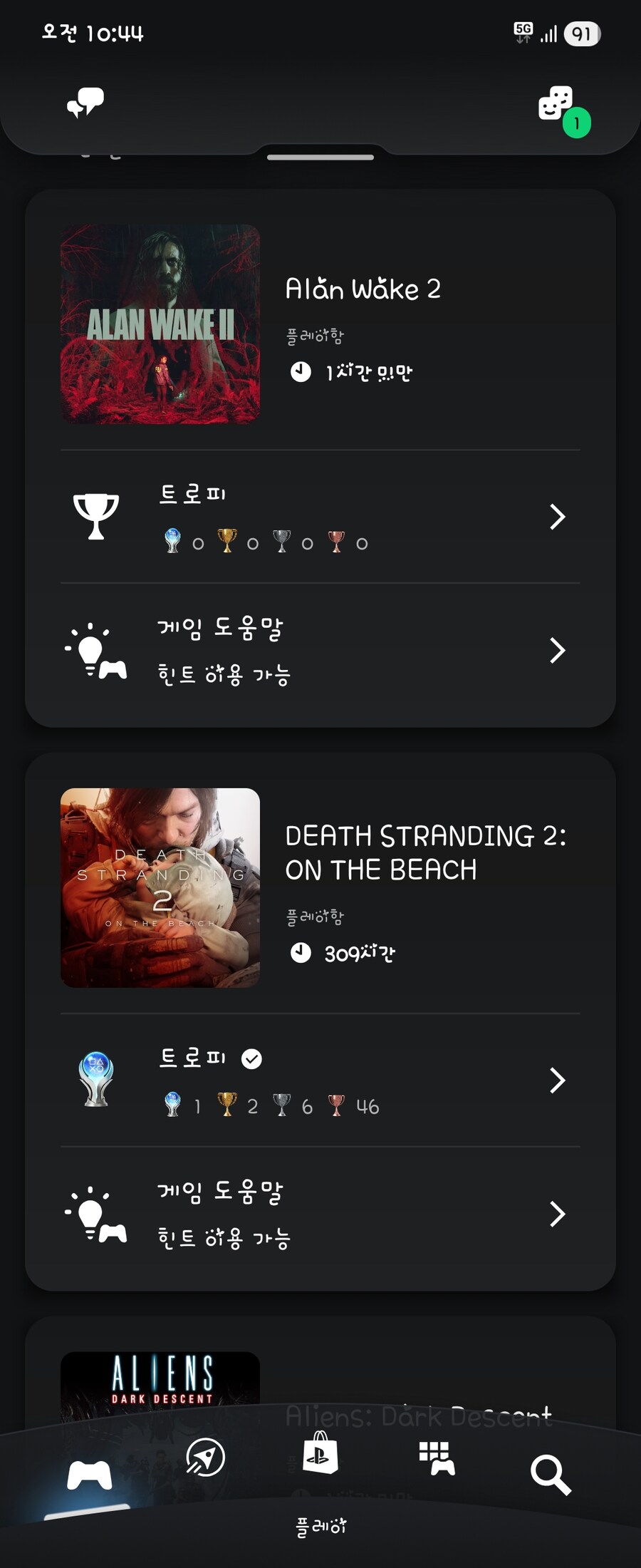Tap the earned checkmark badge next to DEATH STRANDING trophies
This screenshot has height=1568, width=641.
[251, 1060]
